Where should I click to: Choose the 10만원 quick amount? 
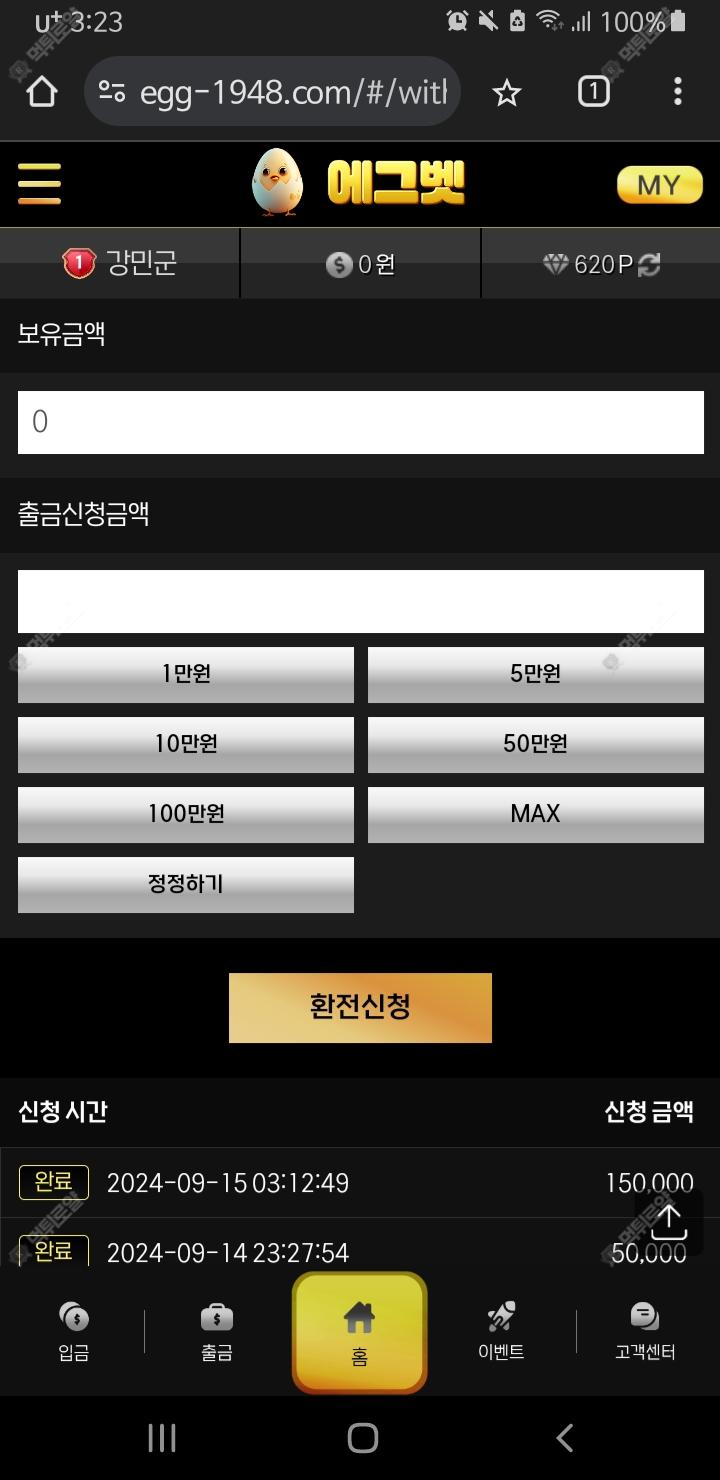(x=186, y=744)
